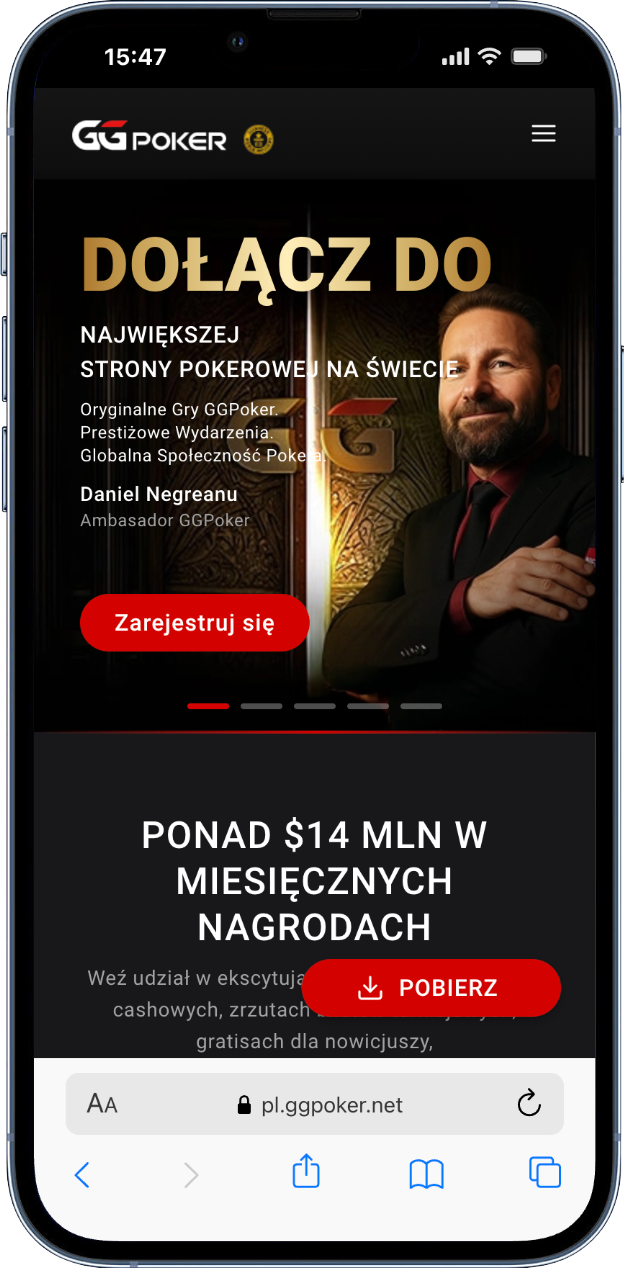Jump to the last carousel slide indicator
The width and height of the screenshot is (624, 1268).
point(421,706)
